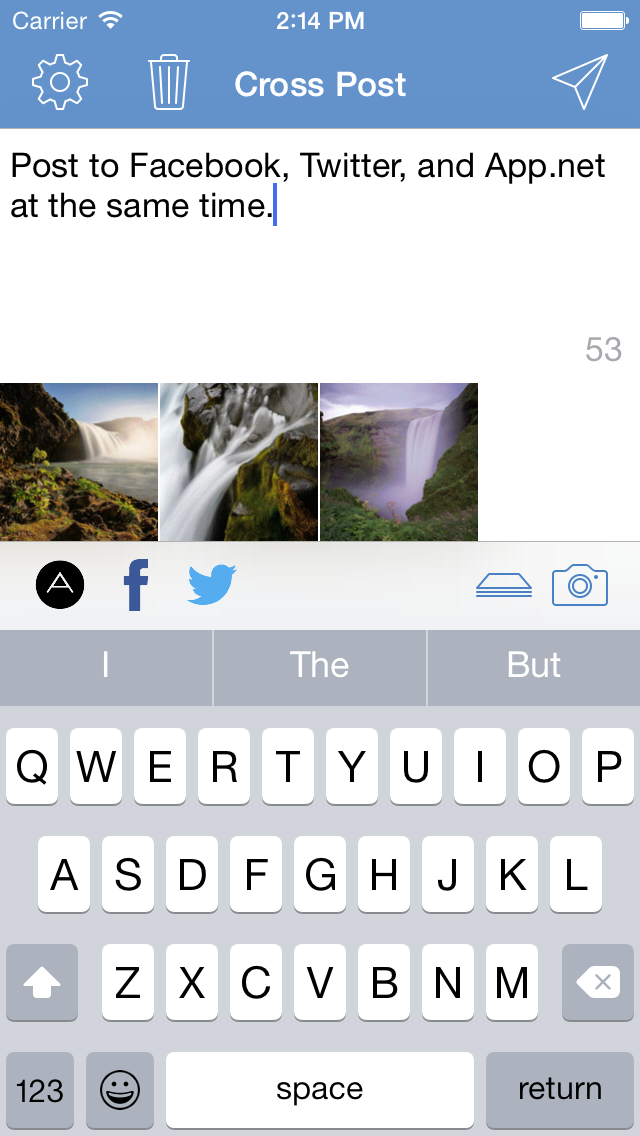The height and width of the screenshot is (1136, 640).
Task: Open the photo library stack icon
Action: tap(504, 585)
